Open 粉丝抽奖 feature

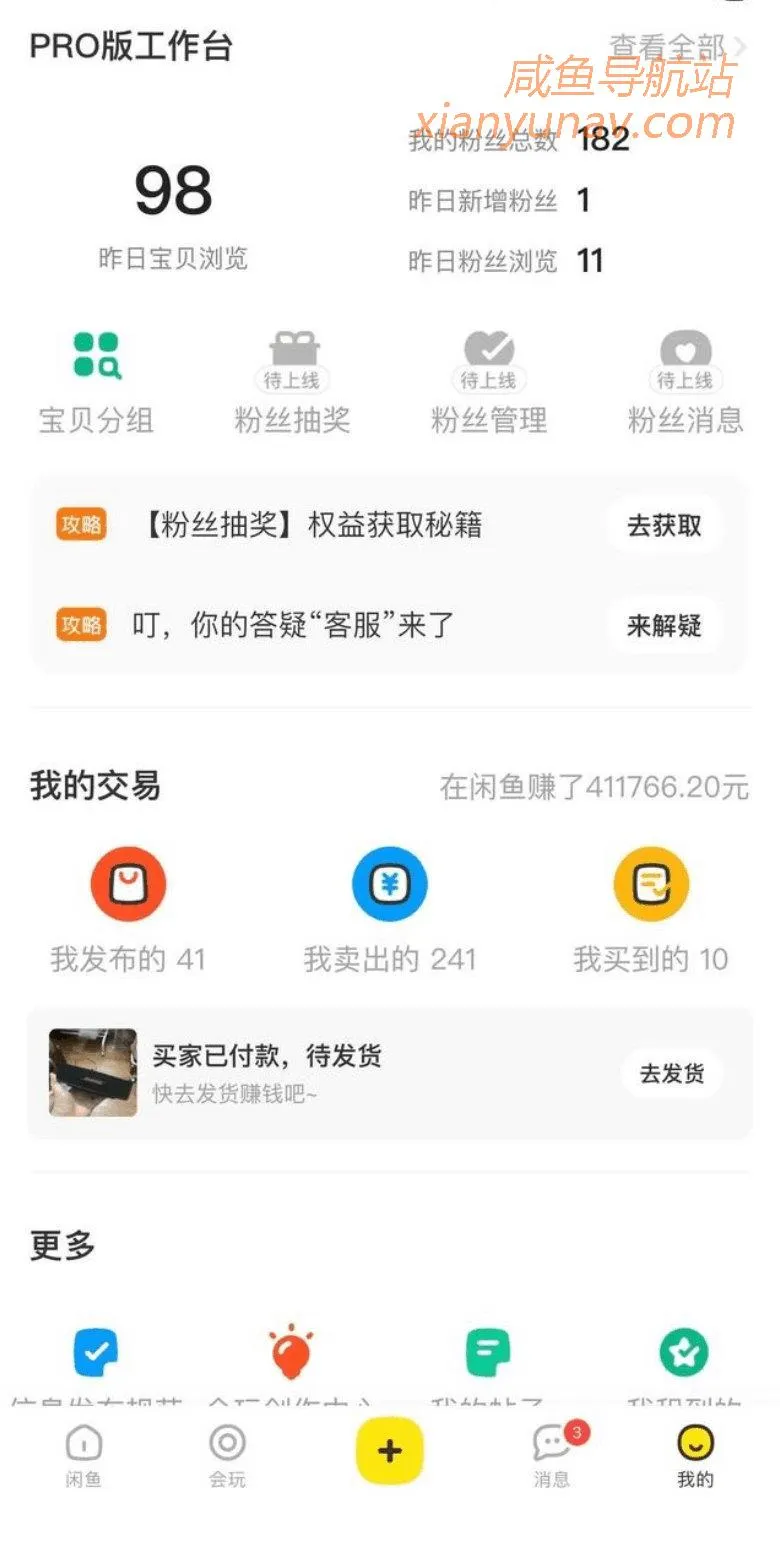[293, 383]
